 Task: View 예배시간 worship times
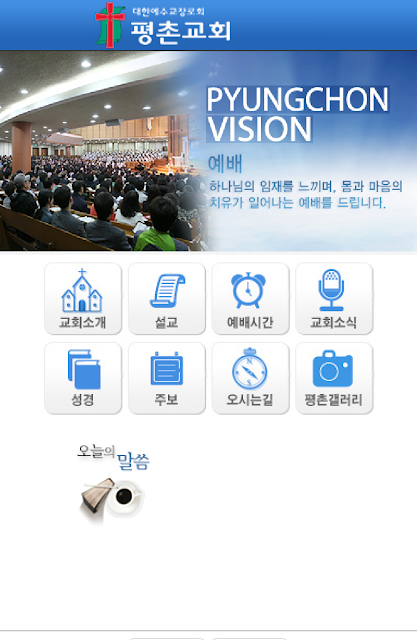(250, 299)
